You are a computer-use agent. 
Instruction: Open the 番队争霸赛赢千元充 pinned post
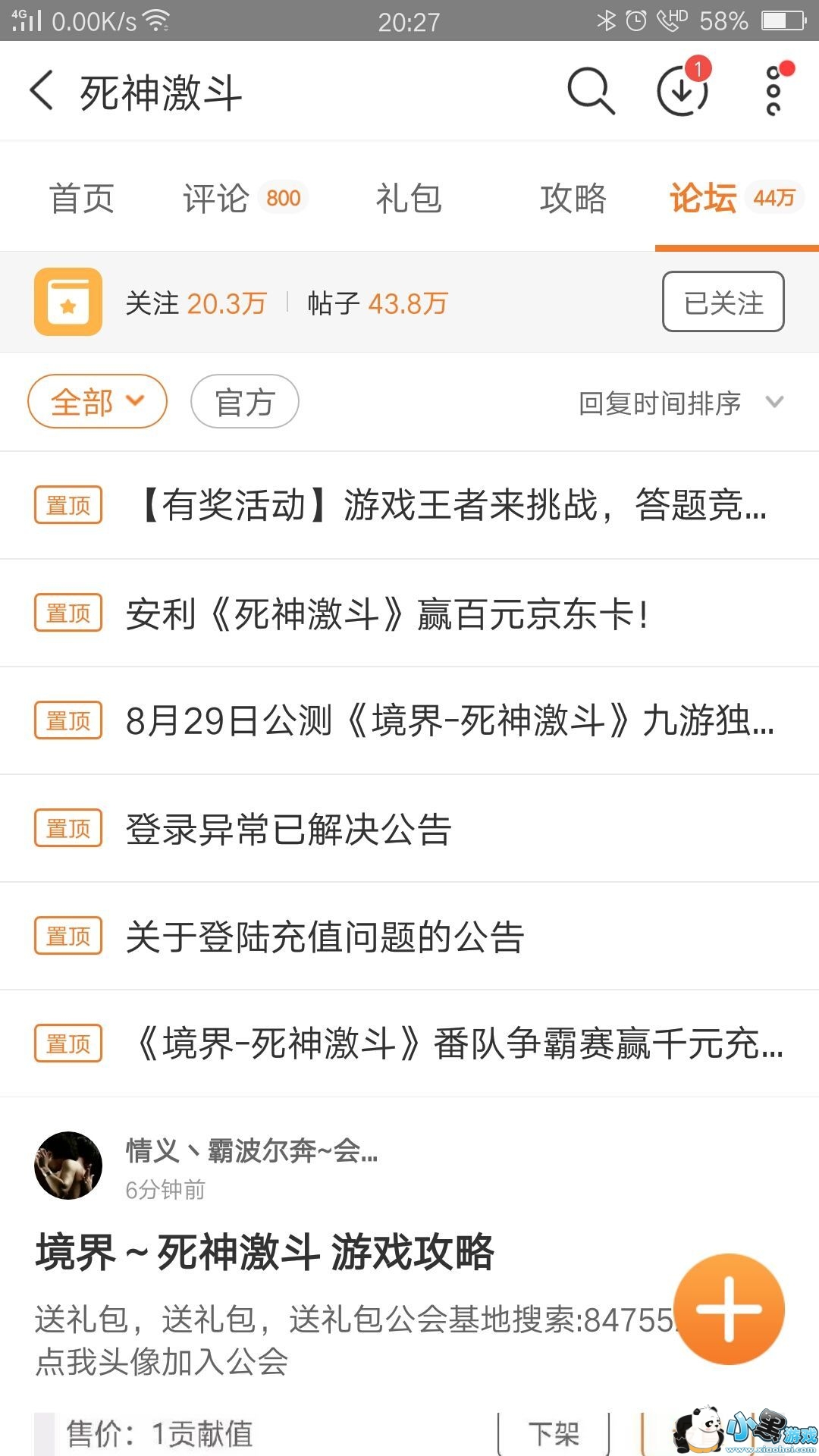pos(458,1043)
